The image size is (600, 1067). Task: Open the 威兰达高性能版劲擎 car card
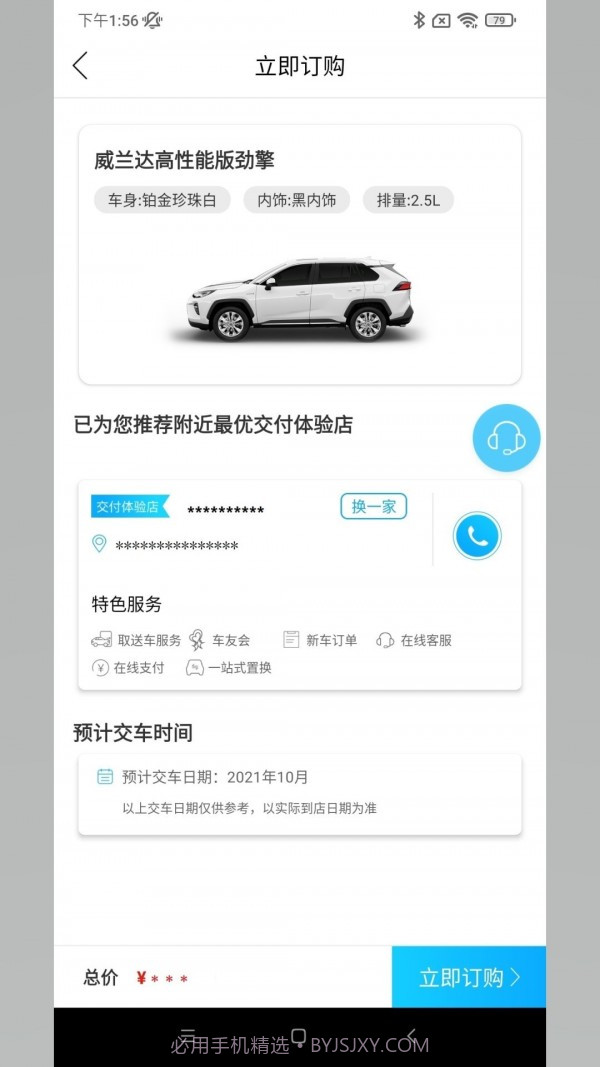[299, 255]
